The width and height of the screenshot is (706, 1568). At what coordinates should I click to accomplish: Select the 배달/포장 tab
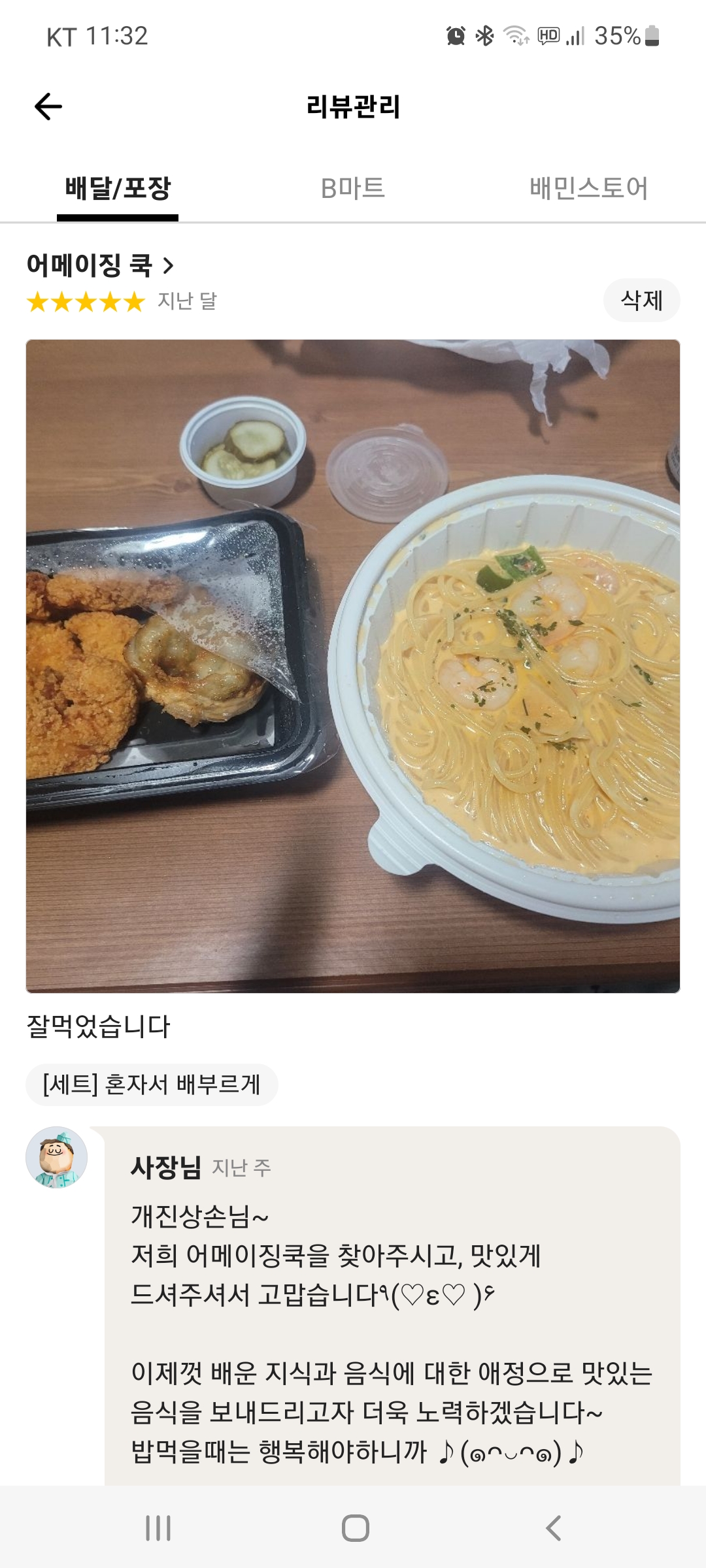coord(118,189)
